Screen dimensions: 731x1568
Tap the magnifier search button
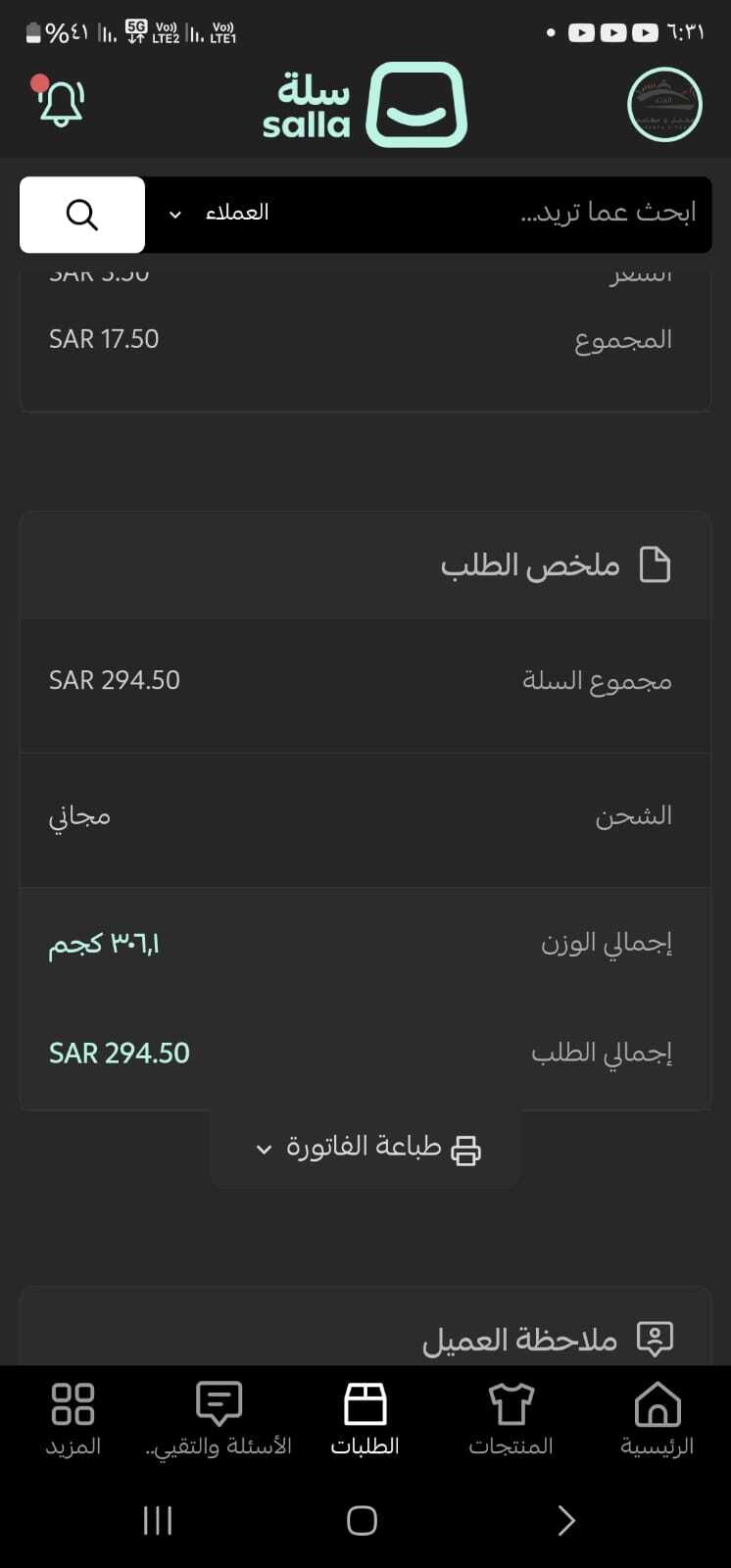coord(82,215)
